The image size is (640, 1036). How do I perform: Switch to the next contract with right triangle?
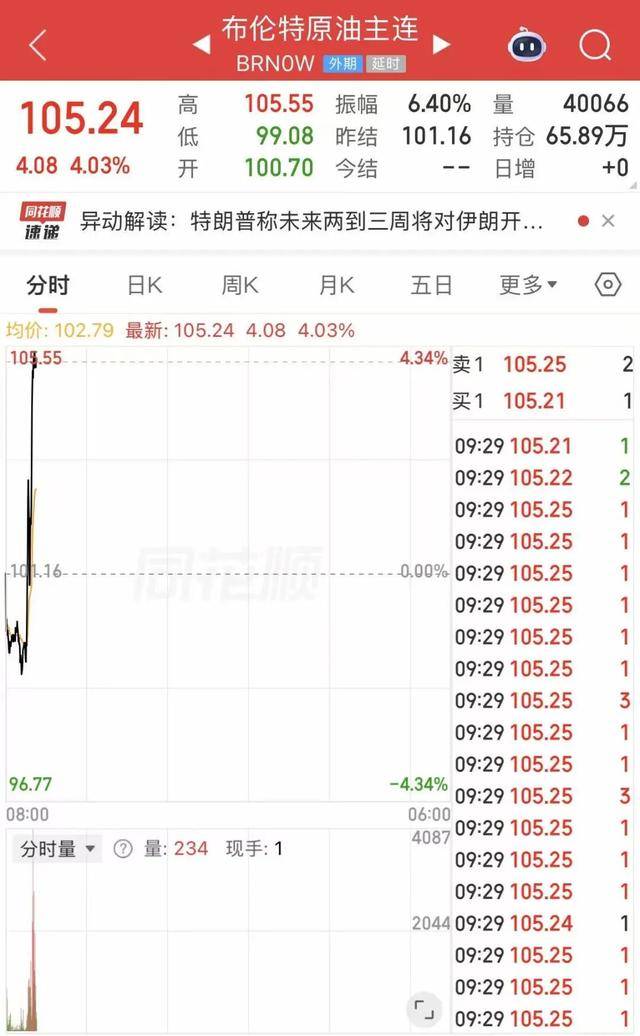point(441,45)
